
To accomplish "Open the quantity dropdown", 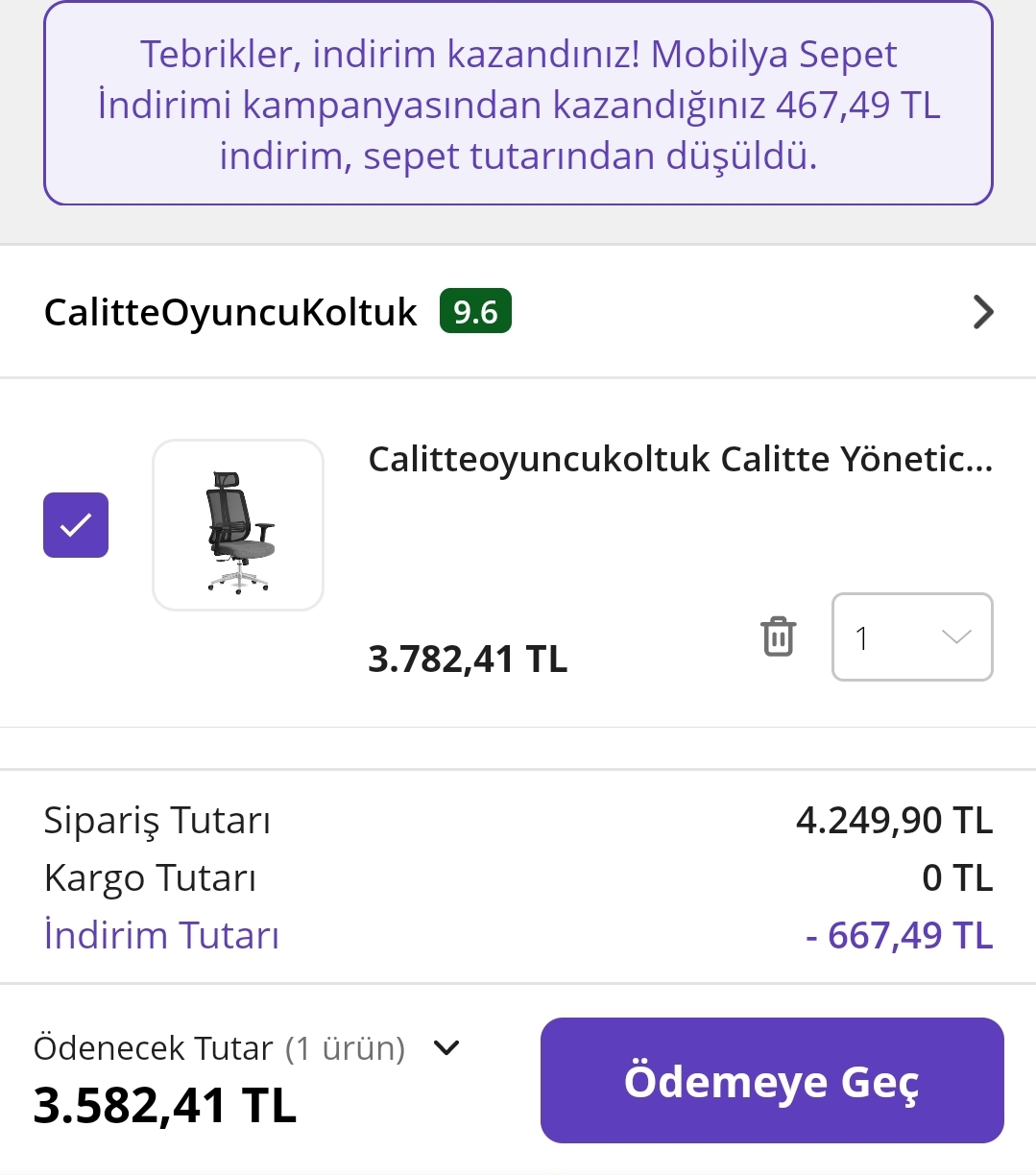I will pyautogui.click(x=911, y=637).
